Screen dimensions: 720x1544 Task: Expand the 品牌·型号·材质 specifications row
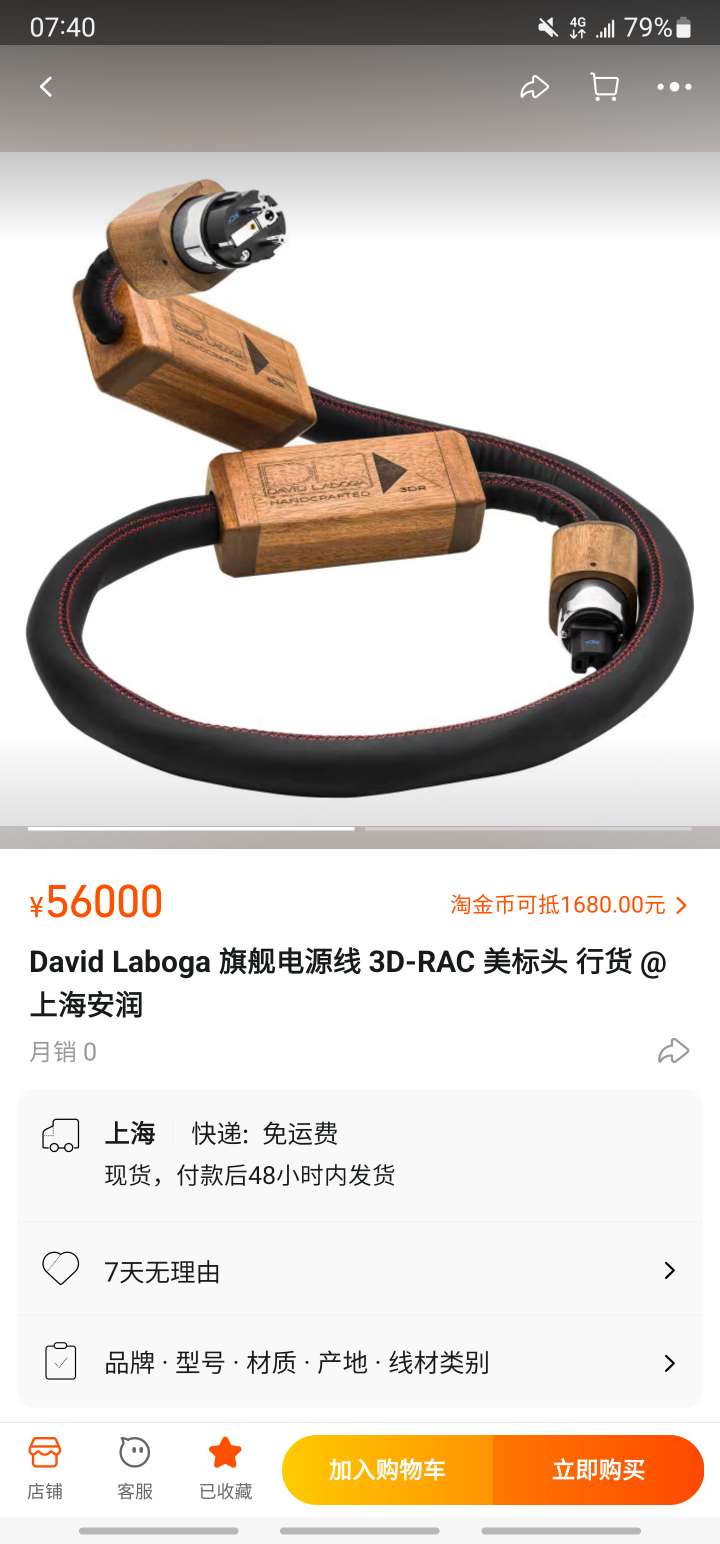[x=360, y=1362]
